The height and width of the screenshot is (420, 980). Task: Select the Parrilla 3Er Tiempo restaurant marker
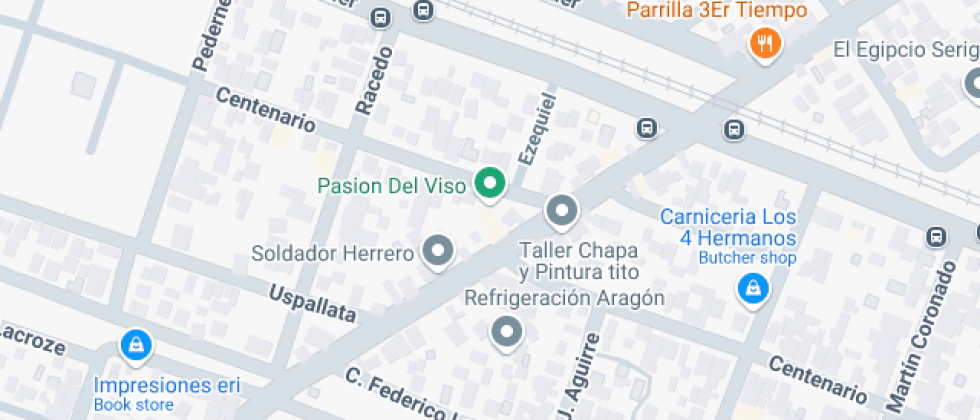click(765, 43)
